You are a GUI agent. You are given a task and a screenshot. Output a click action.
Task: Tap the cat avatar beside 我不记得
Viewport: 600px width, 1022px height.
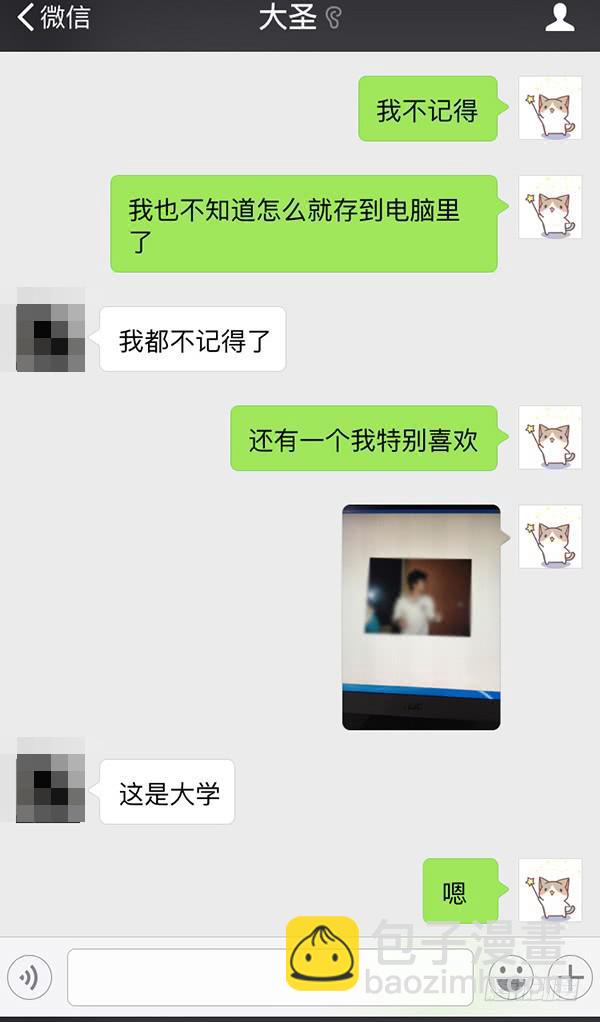pyautogui.click(x=550, y=108)
